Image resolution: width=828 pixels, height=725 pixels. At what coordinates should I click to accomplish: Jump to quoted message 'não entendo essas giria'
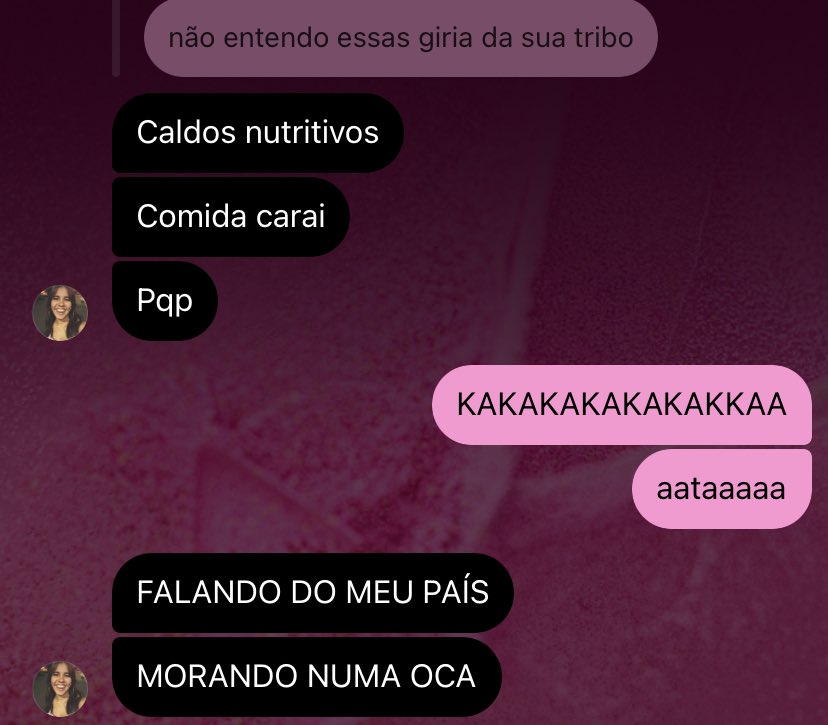click(x=400, y=39)
